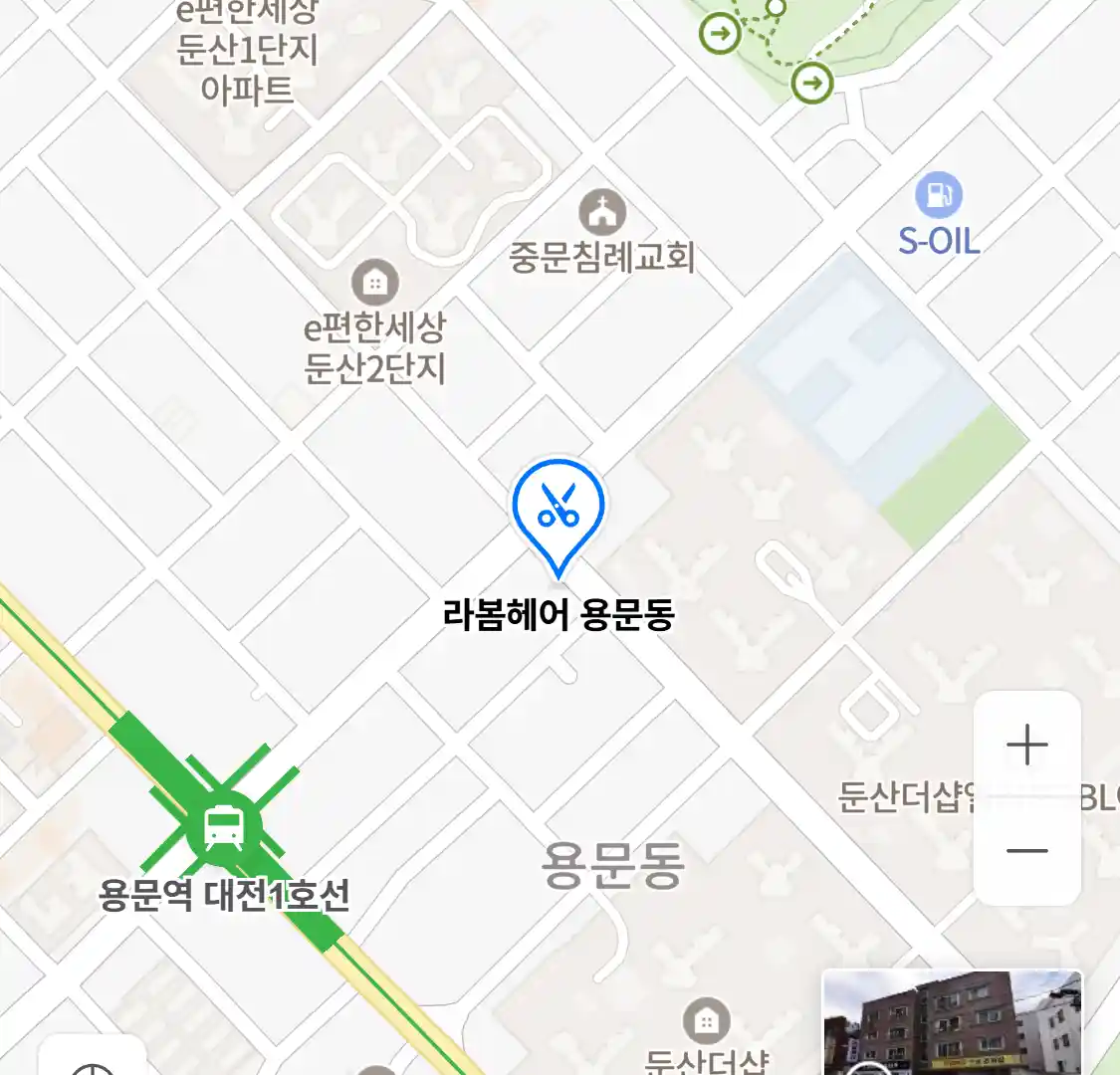Tap the 중문침례교회 church marker

point(602,212)
